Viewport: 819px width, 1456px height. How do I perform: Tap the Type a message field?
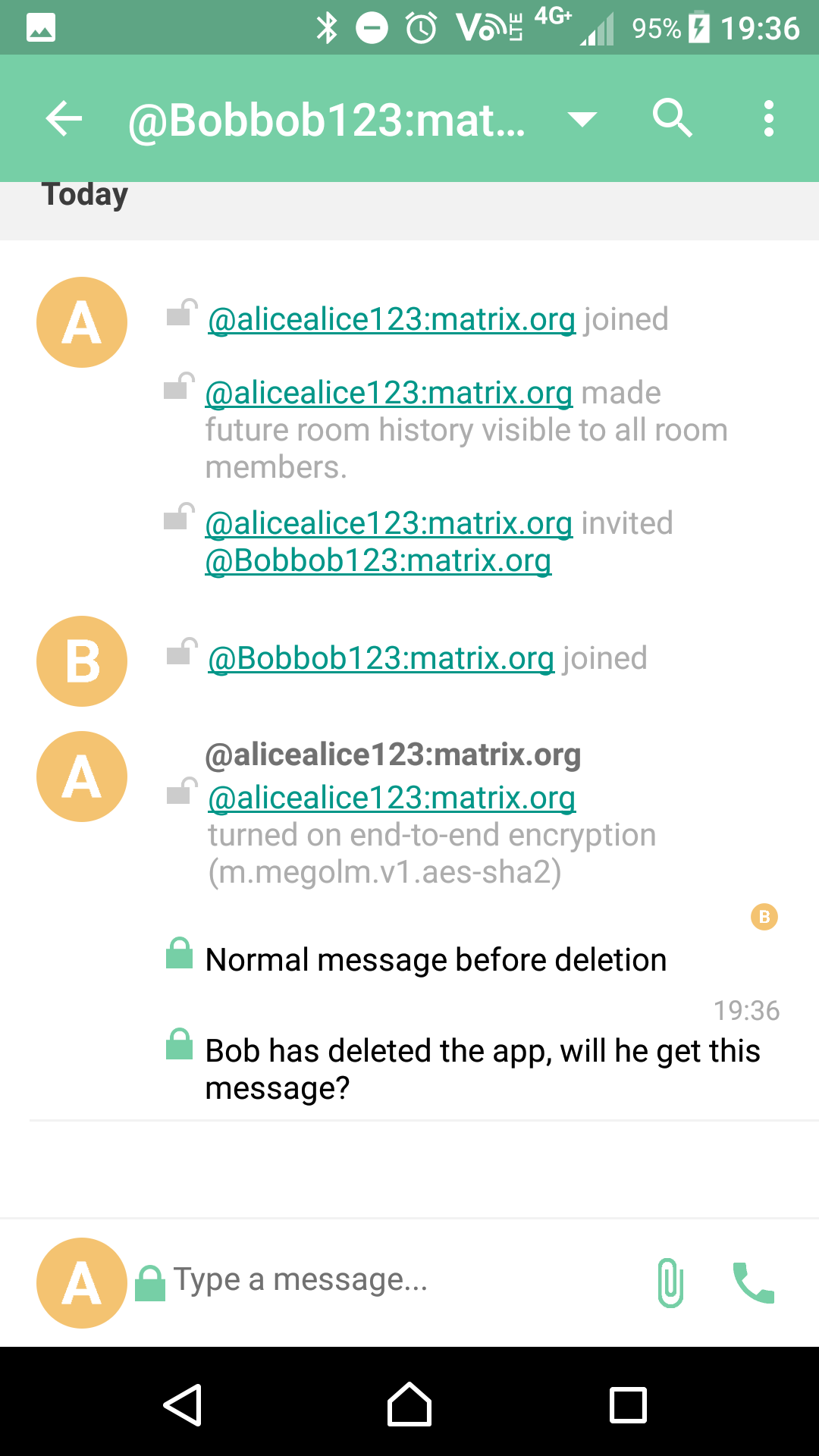point(394,1280)
